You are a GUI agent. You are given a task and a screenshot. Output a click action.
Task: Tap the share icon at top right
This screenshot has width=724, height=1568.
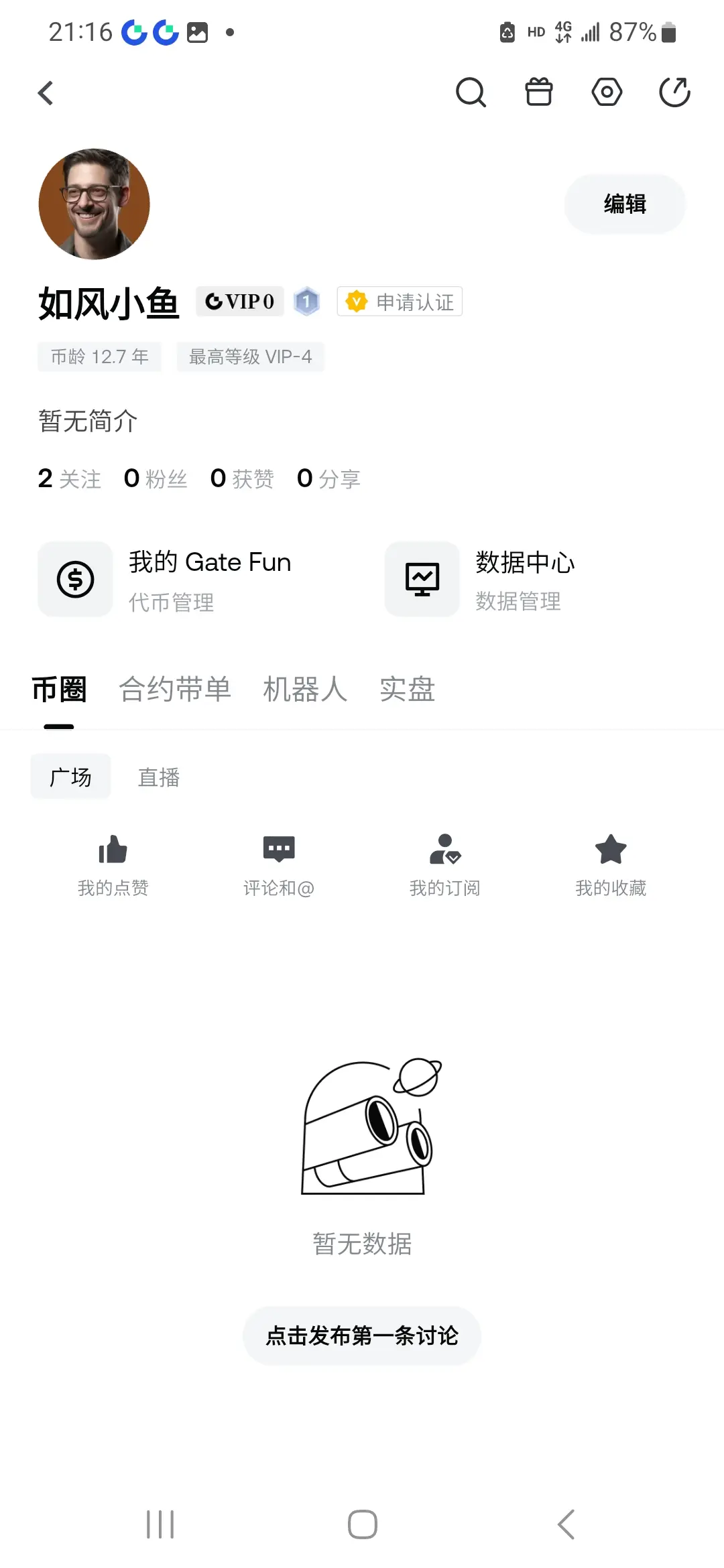point(674,92)
